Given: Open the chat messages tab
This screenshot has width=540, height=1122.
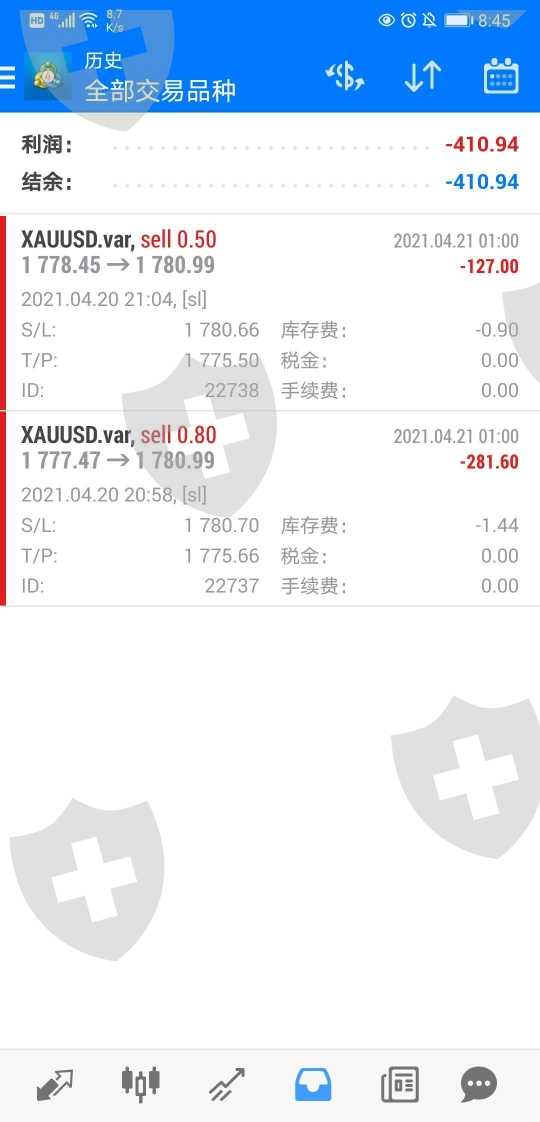Looking at the screenshot, I should 478,1085.
